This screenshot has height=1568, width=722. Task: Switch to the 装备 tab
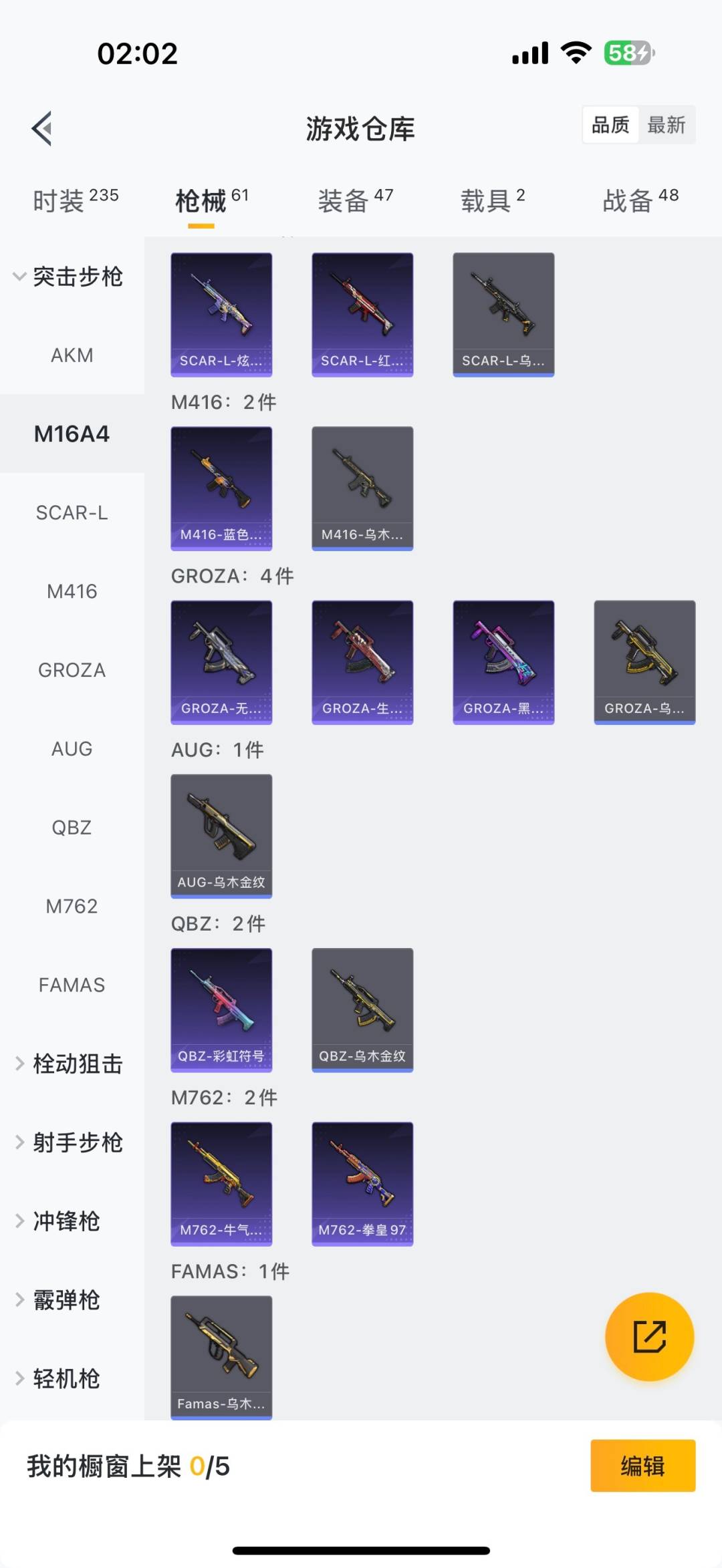[355, 200]
